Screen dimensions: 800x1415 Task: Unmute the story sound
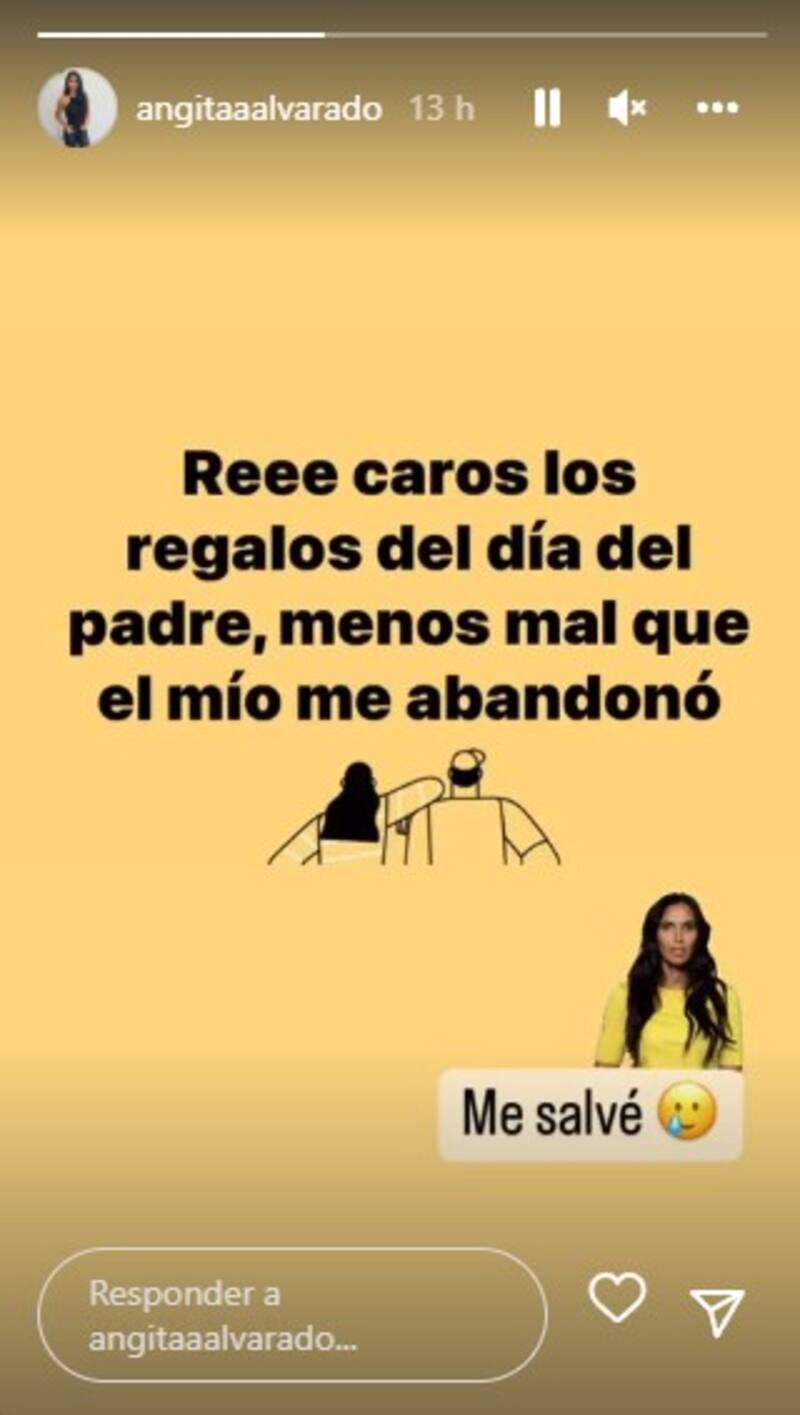click(x=627, y=108)
